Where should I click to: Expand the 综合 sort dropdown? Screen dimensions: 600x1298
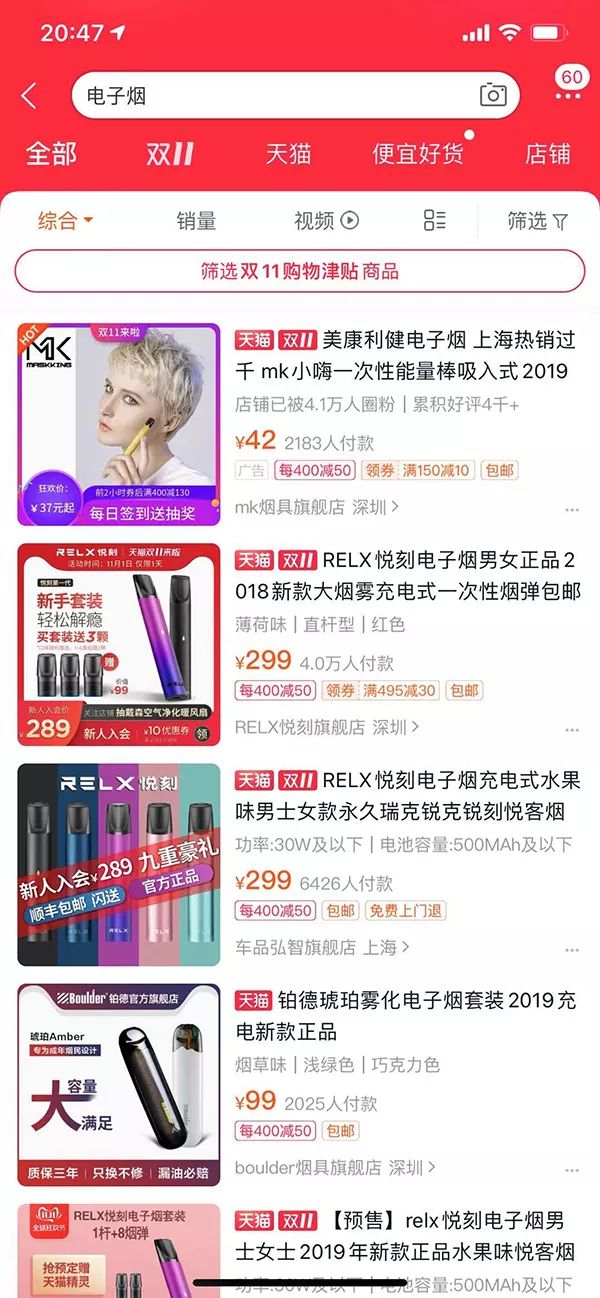click(x=65, y=221)
